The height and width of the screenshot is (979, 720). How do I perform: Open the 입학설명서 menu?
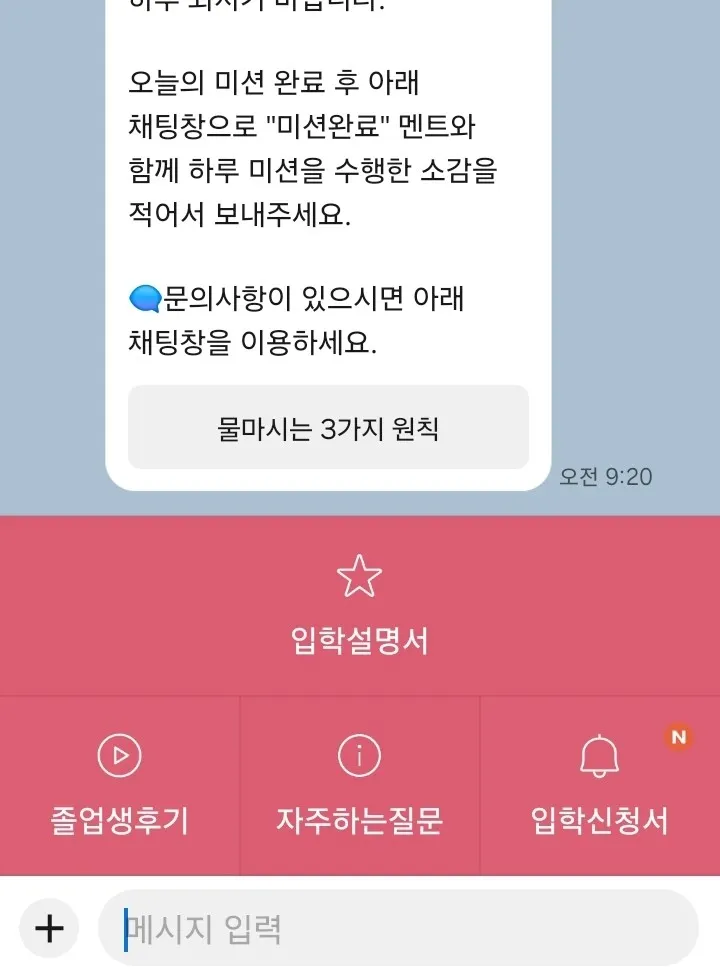[x=359, y=606]
